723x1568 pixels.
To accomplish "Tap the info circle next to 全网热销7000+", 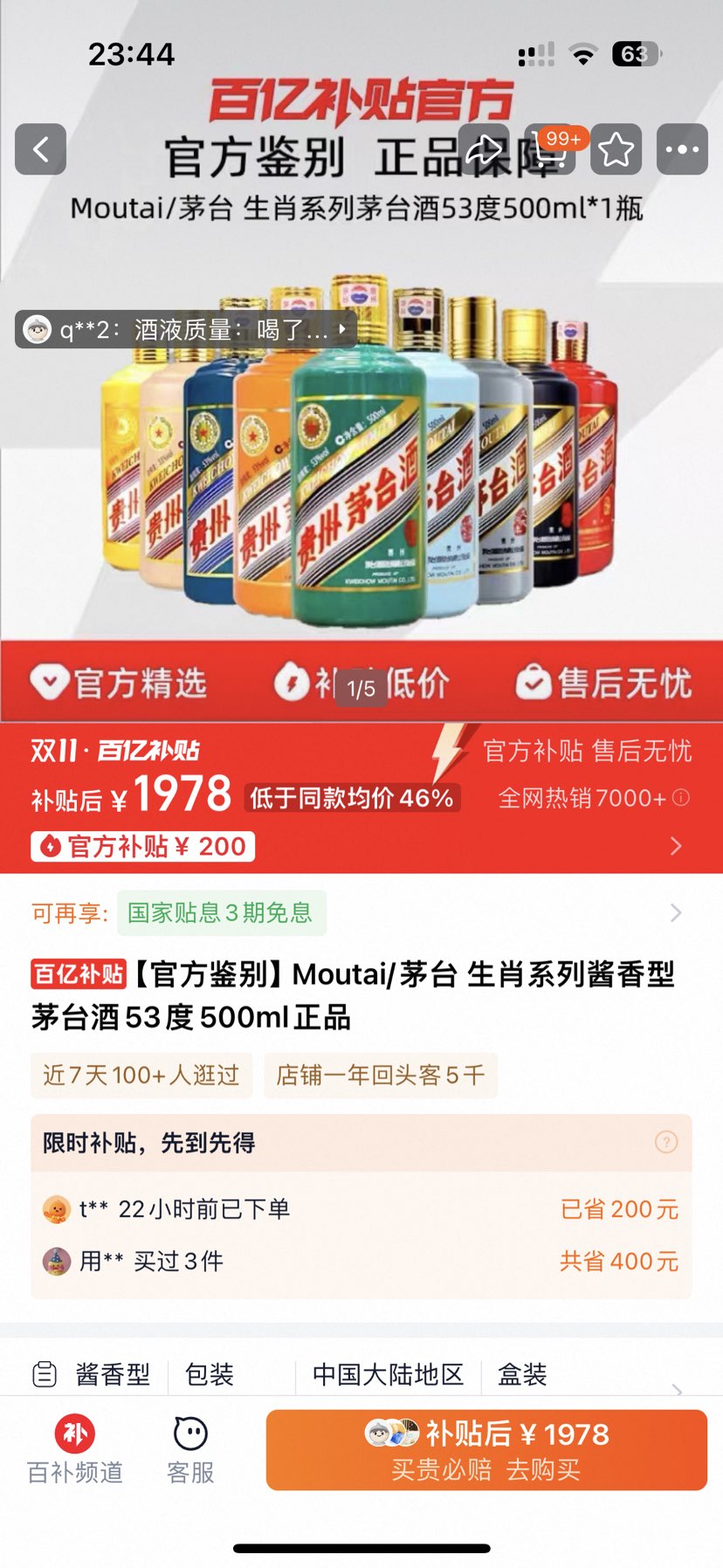I will coord(680,797).
